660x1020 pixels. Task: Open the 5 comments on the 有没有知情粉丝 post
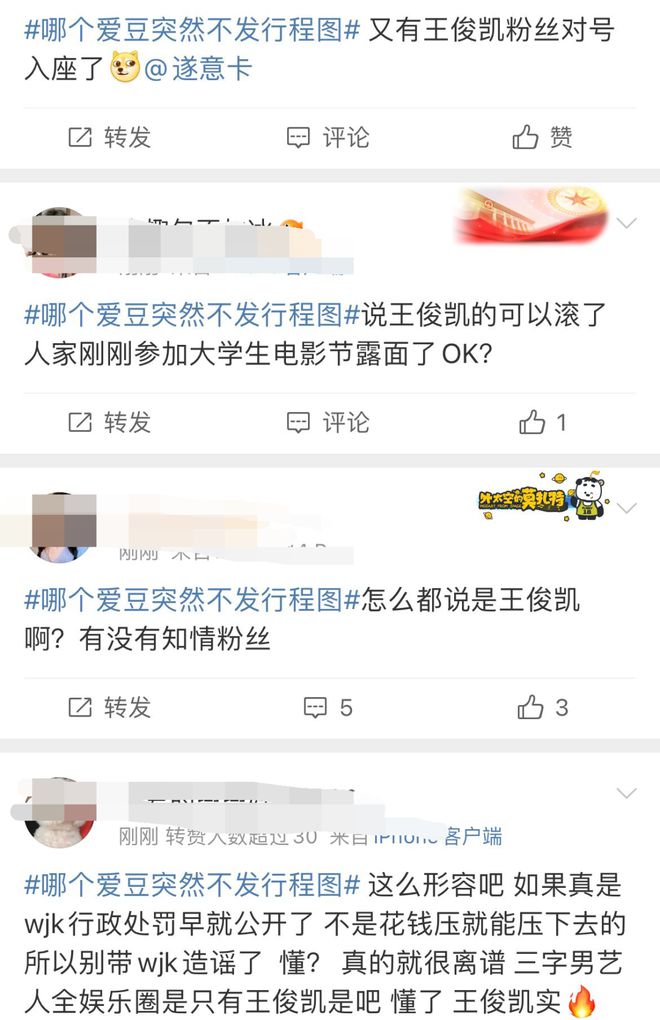[328, 708]
